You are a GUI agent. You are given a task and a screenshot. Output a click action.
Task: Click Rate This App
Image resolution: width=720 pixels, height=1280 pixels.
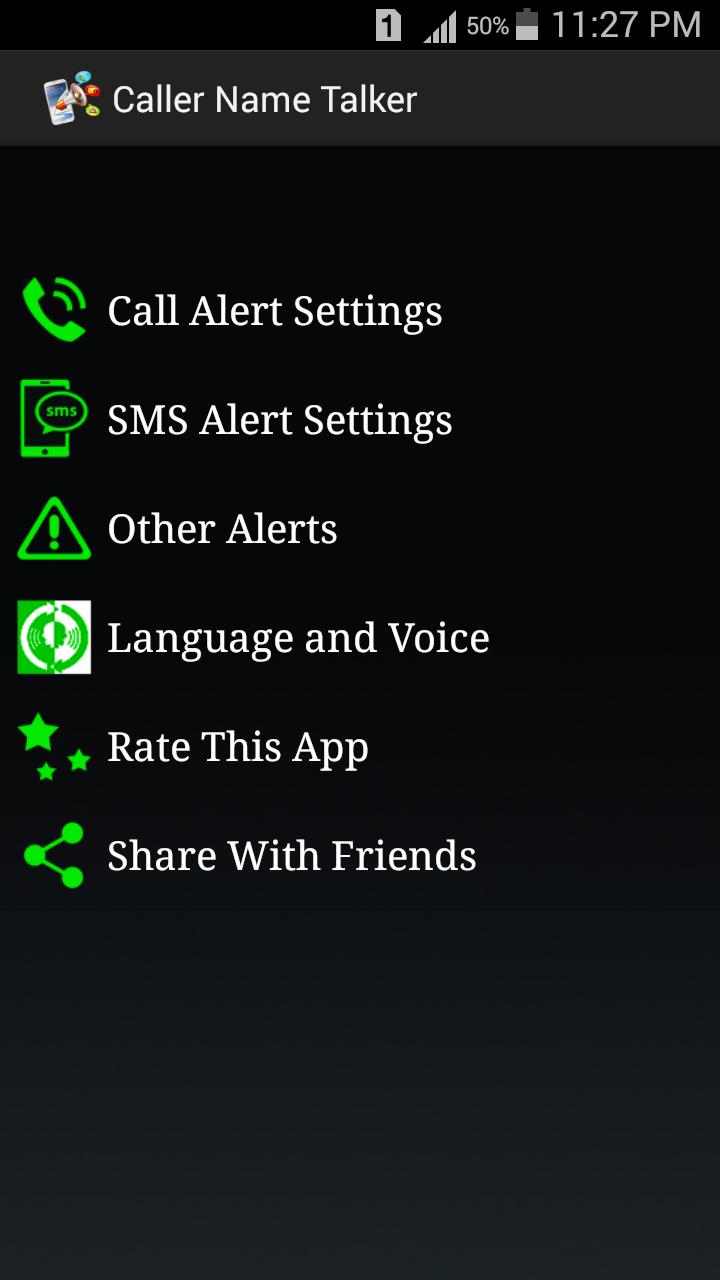237,746
